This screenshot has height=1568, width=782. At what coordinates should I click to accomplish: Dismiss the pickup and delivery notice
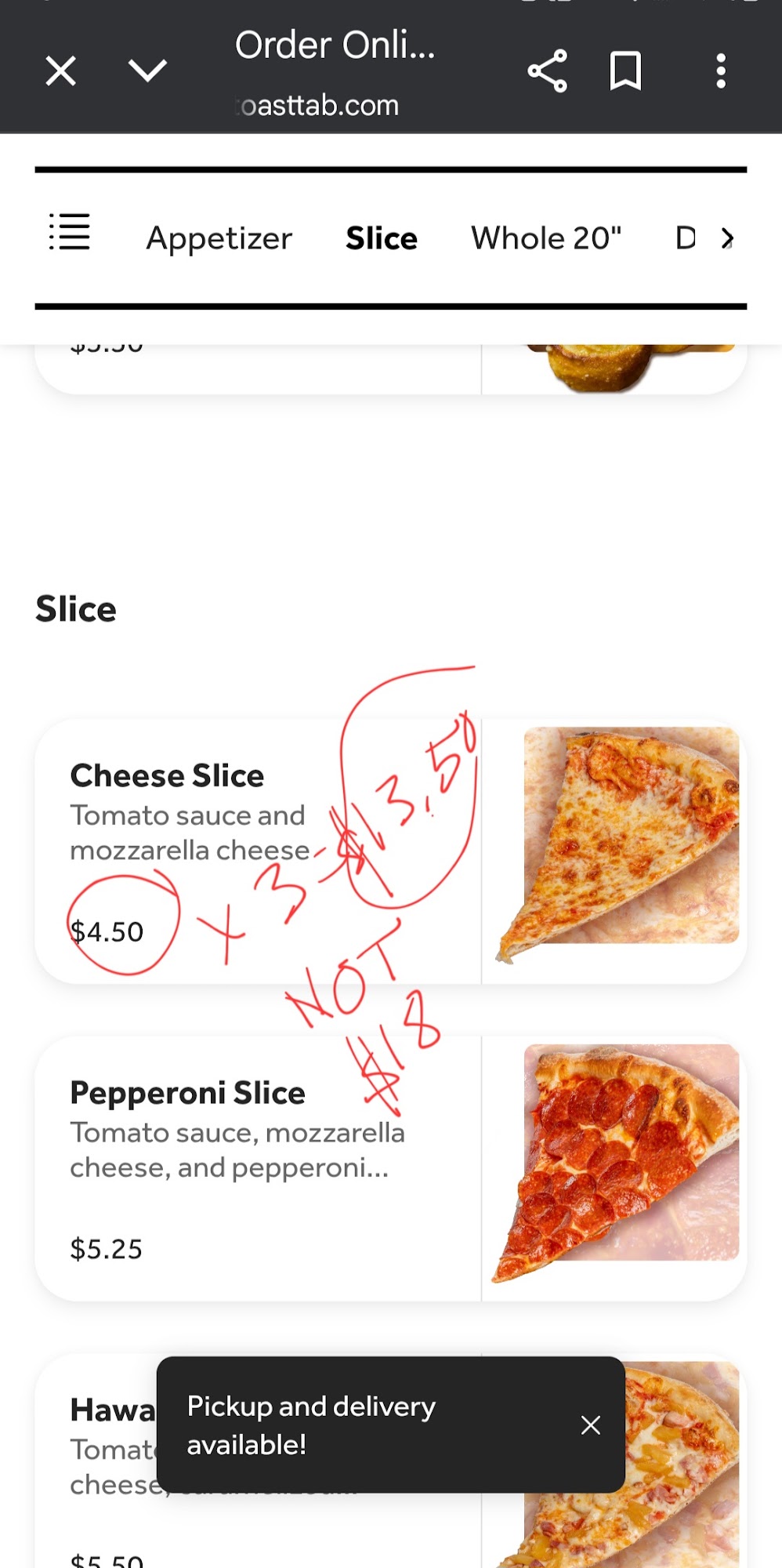(x=591, y=1425)
